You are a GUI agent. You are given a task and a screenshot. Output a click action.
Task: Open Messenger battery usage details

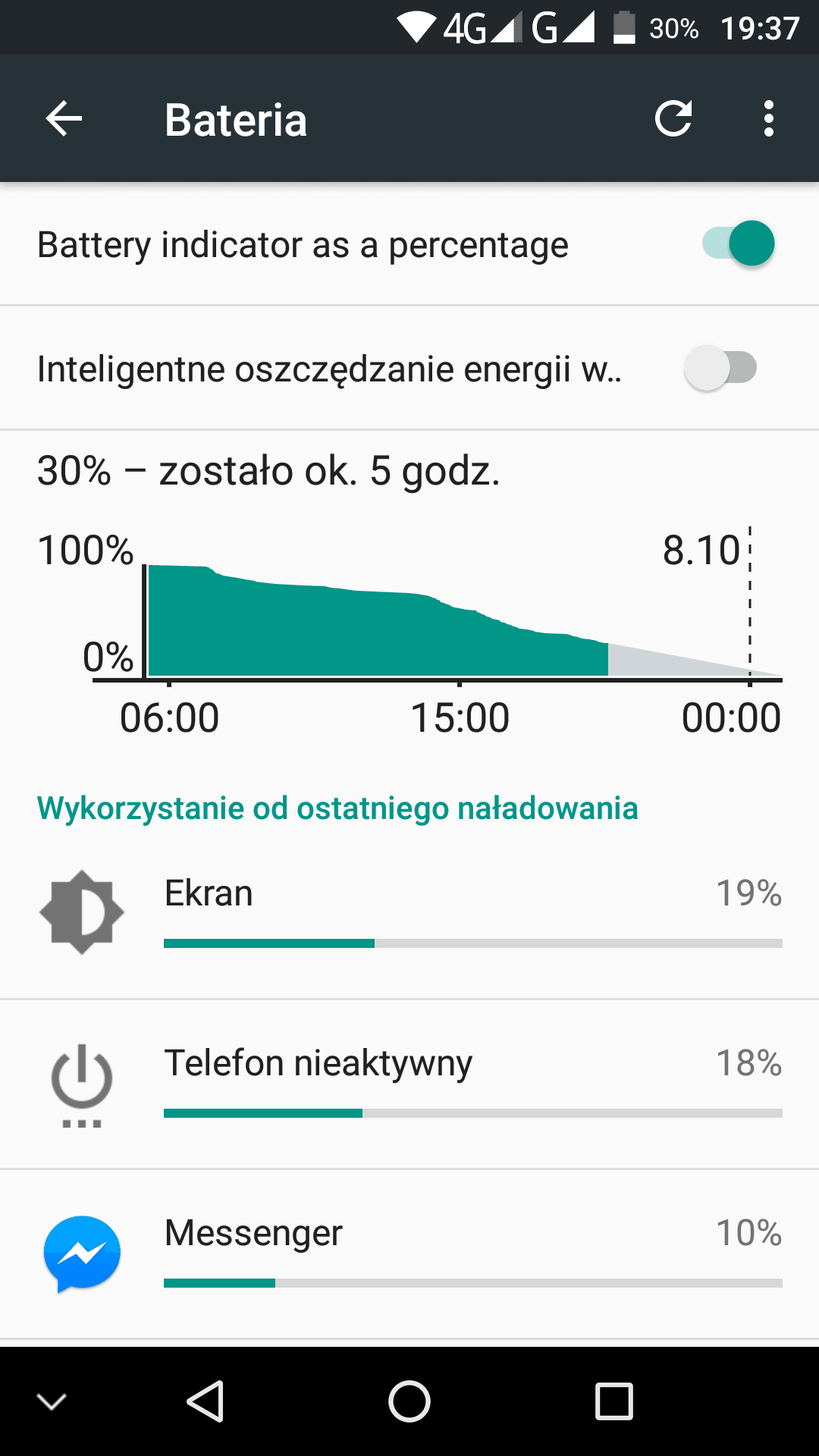[x=409, y=1253]
